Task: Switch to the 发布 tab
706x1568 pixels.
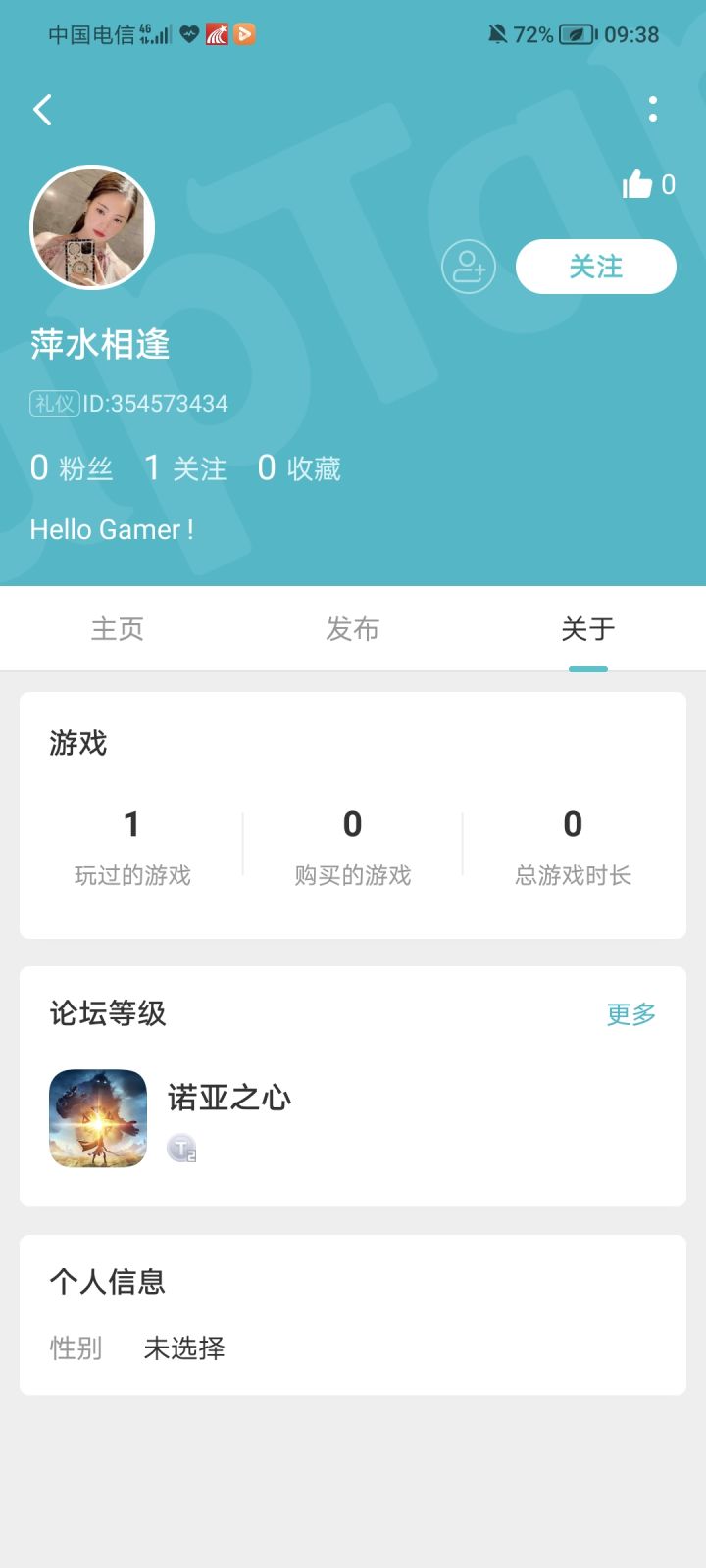Action: tap(353, 629)
